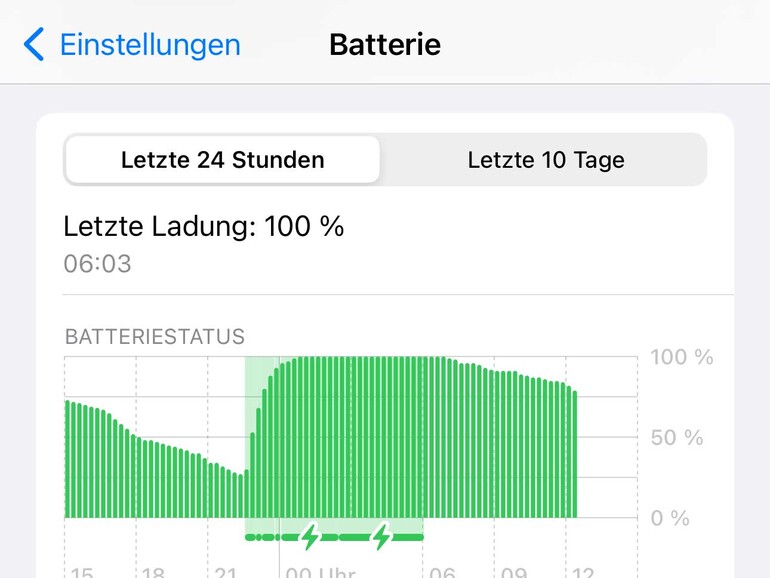
Task: Select the Letzte 24 Stunden segment
Action: pos(222,160)
